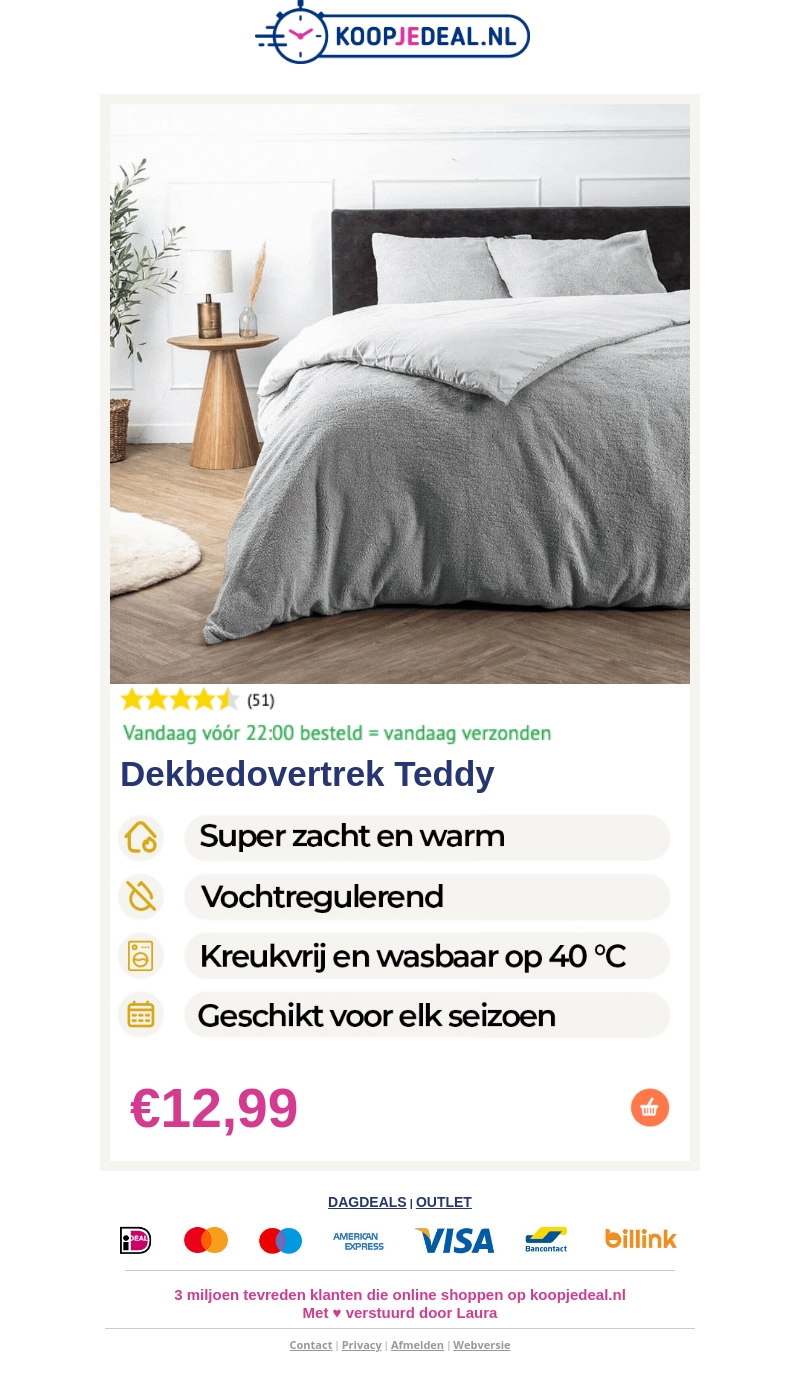Open the Contact link
Viewport: 800px width, 1378px height.
[x=310, y=1345]
